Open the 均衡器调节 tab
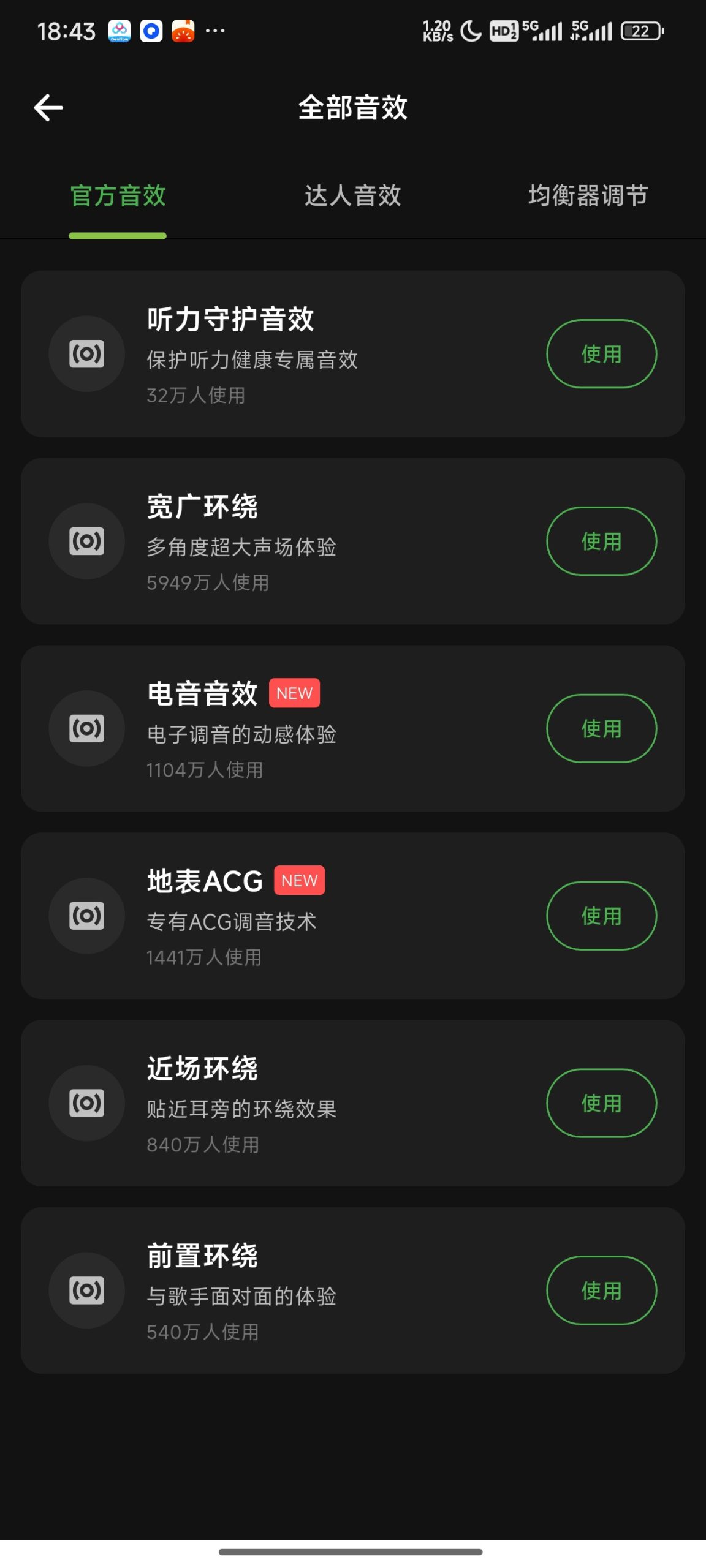The image size is (706, 1568). [588, 196]
